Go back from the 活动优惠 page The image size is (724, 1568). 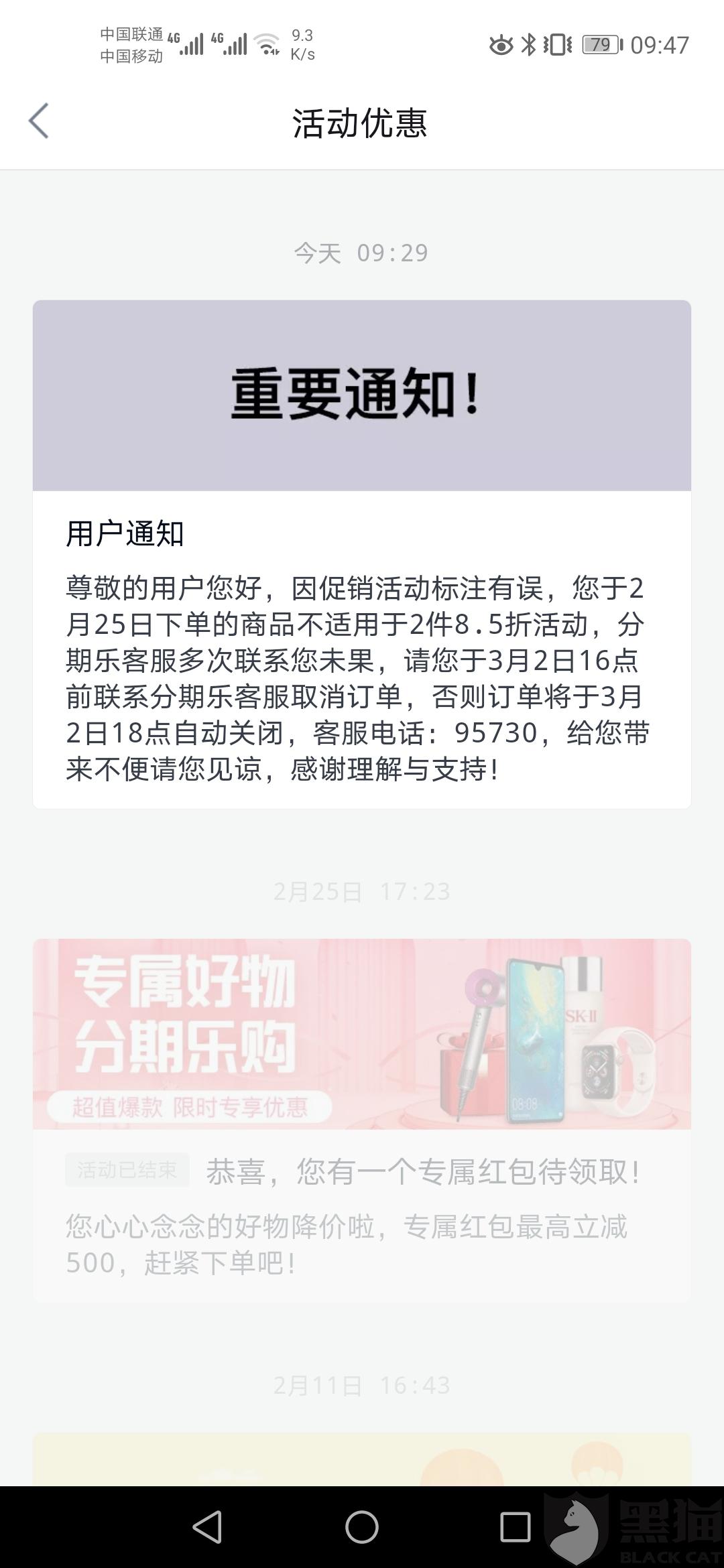tap(39, 121)
